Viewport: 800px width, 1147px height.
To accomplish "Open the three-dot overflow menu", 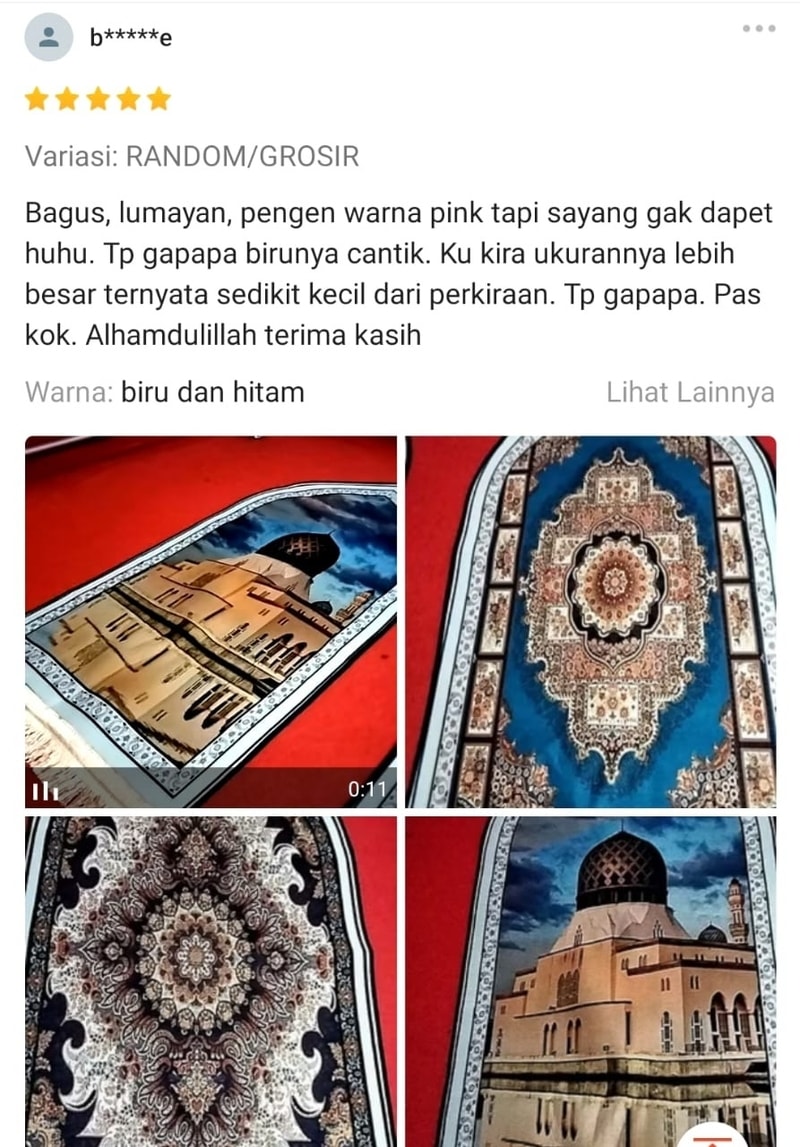I will pos(759,29).
